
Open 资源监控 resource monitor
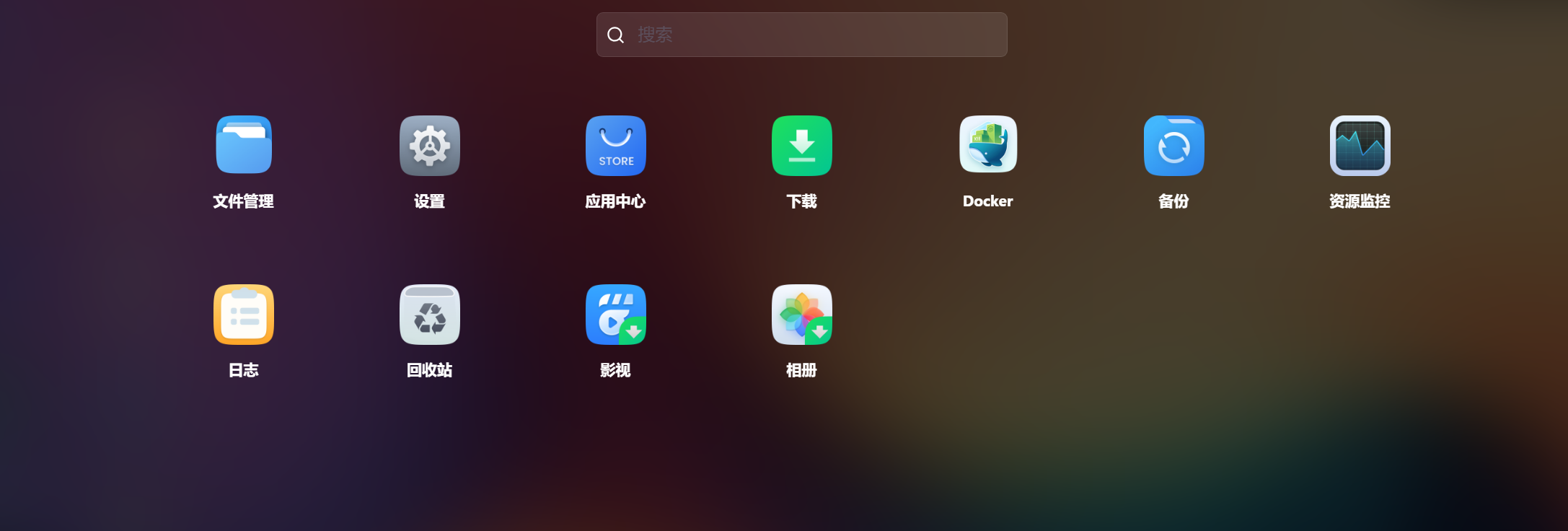pos(1360,145)
